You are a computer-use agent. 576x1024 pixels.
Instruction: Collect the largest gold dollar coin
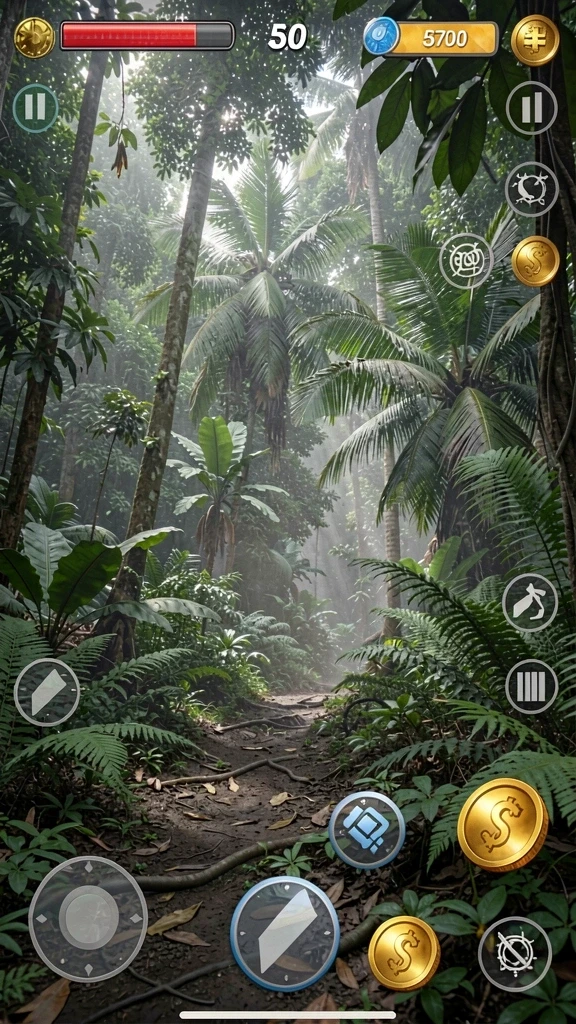click(503, 824)
